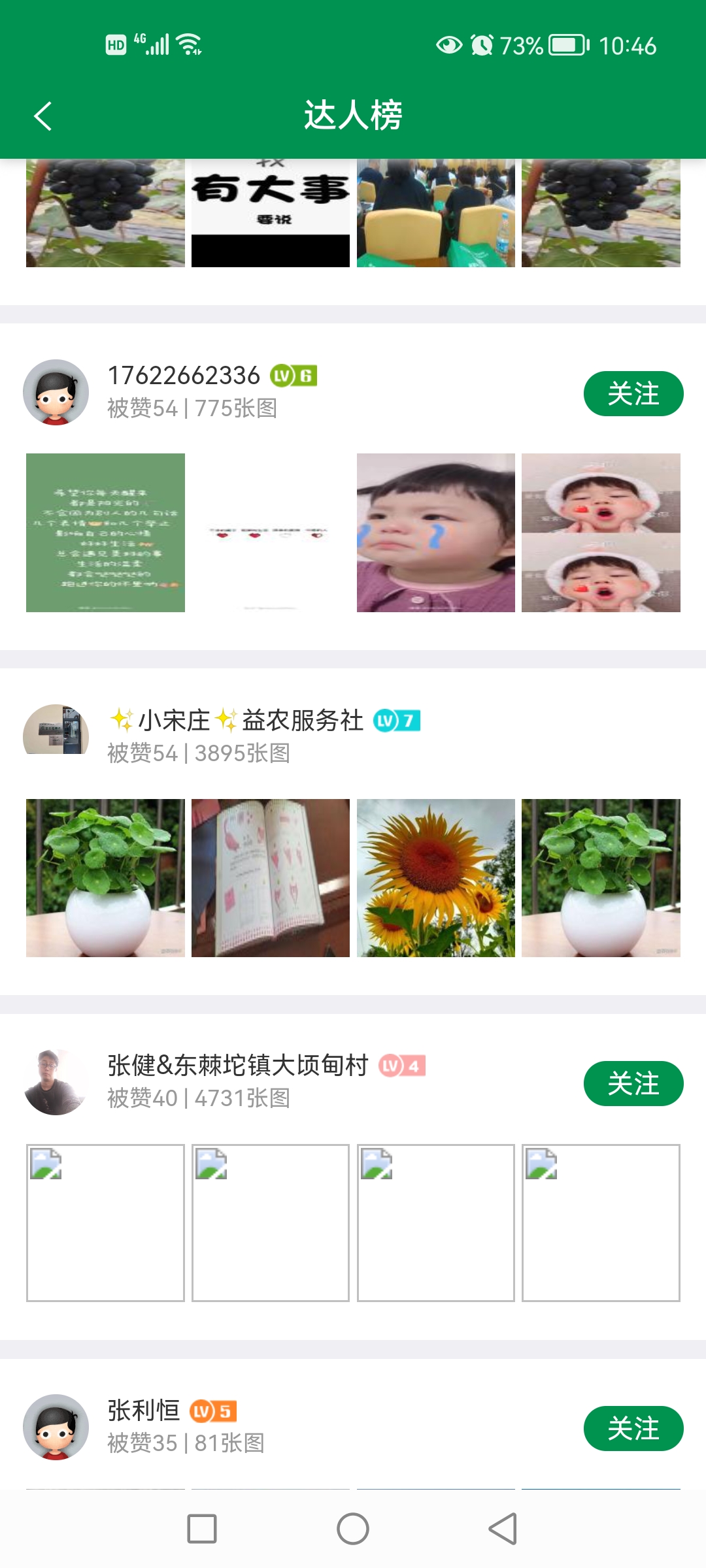Viewport: 706px width, 1568px height.
Task: Follow 张健&东棘坨镇大顷甸村
Action: coord(633,1084)
